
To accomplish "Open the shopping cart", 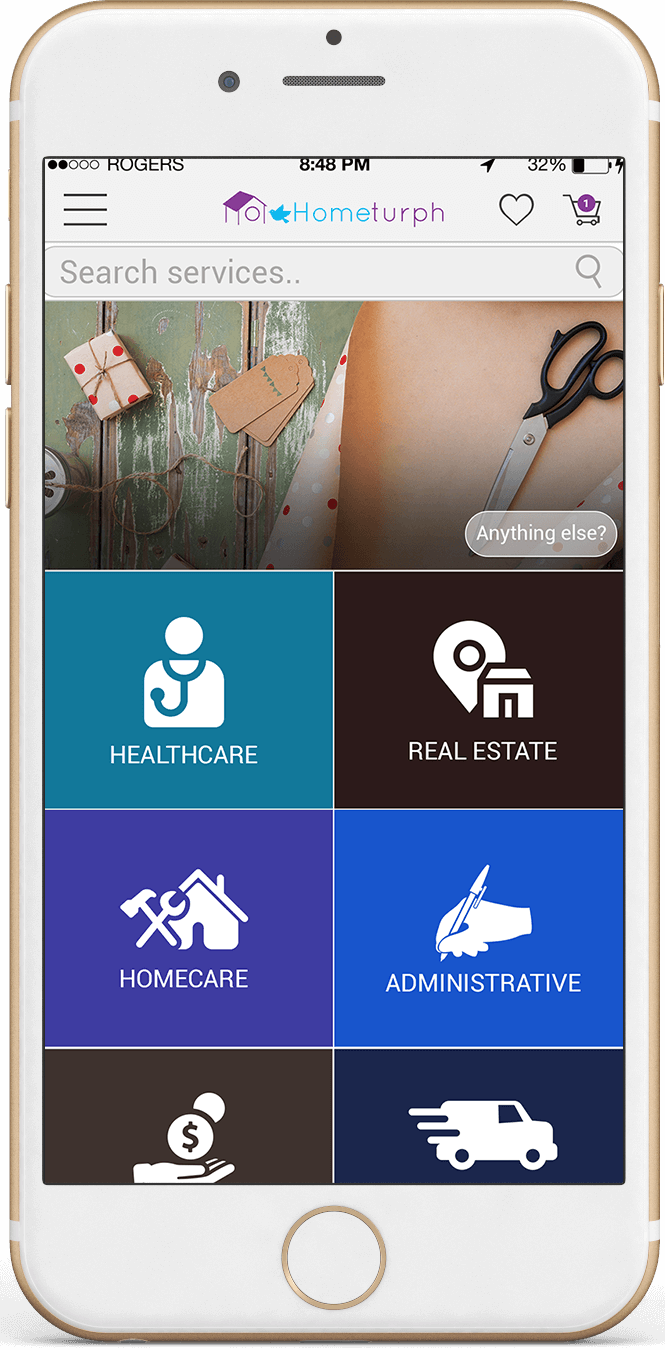I will tap(582, 210).
